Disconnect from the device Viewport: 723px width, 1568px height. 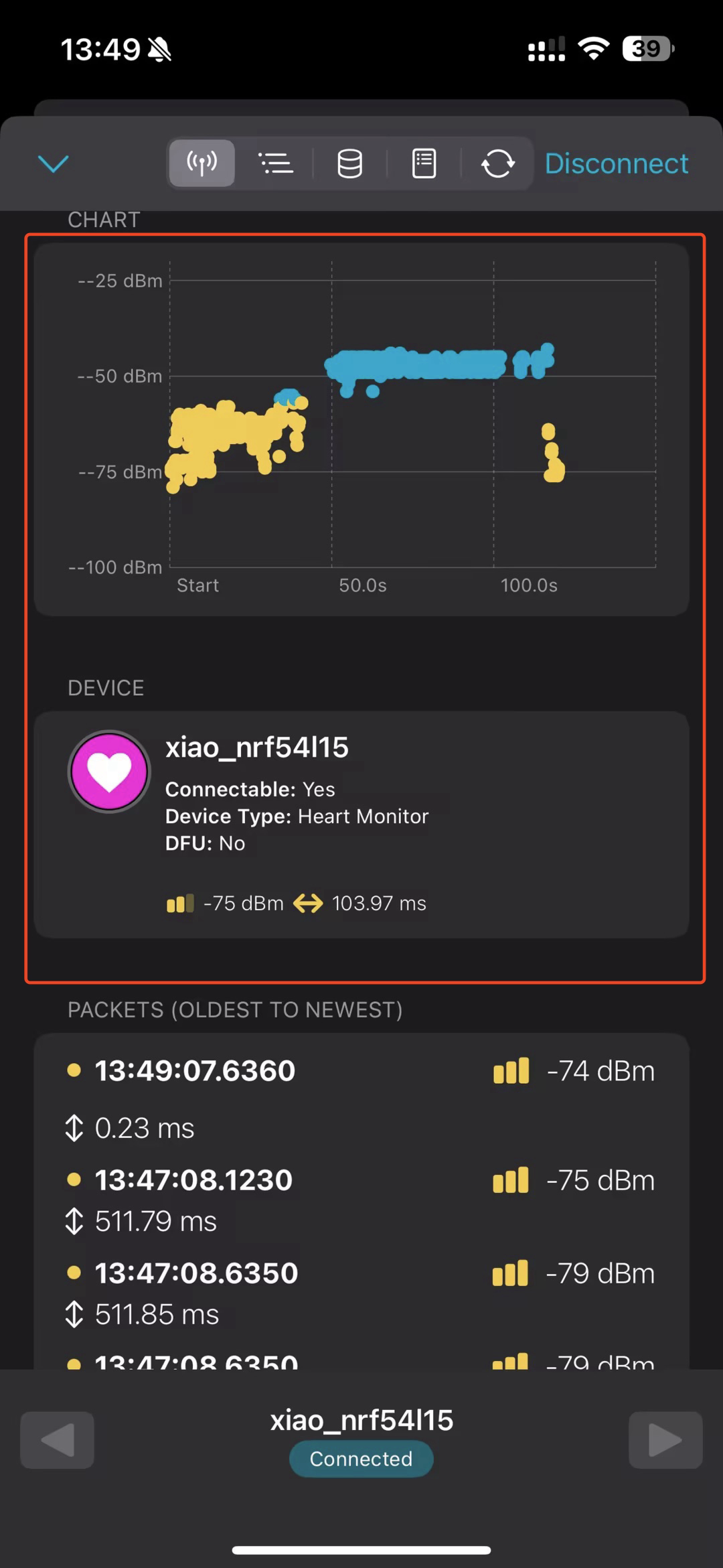click(617, 163)
